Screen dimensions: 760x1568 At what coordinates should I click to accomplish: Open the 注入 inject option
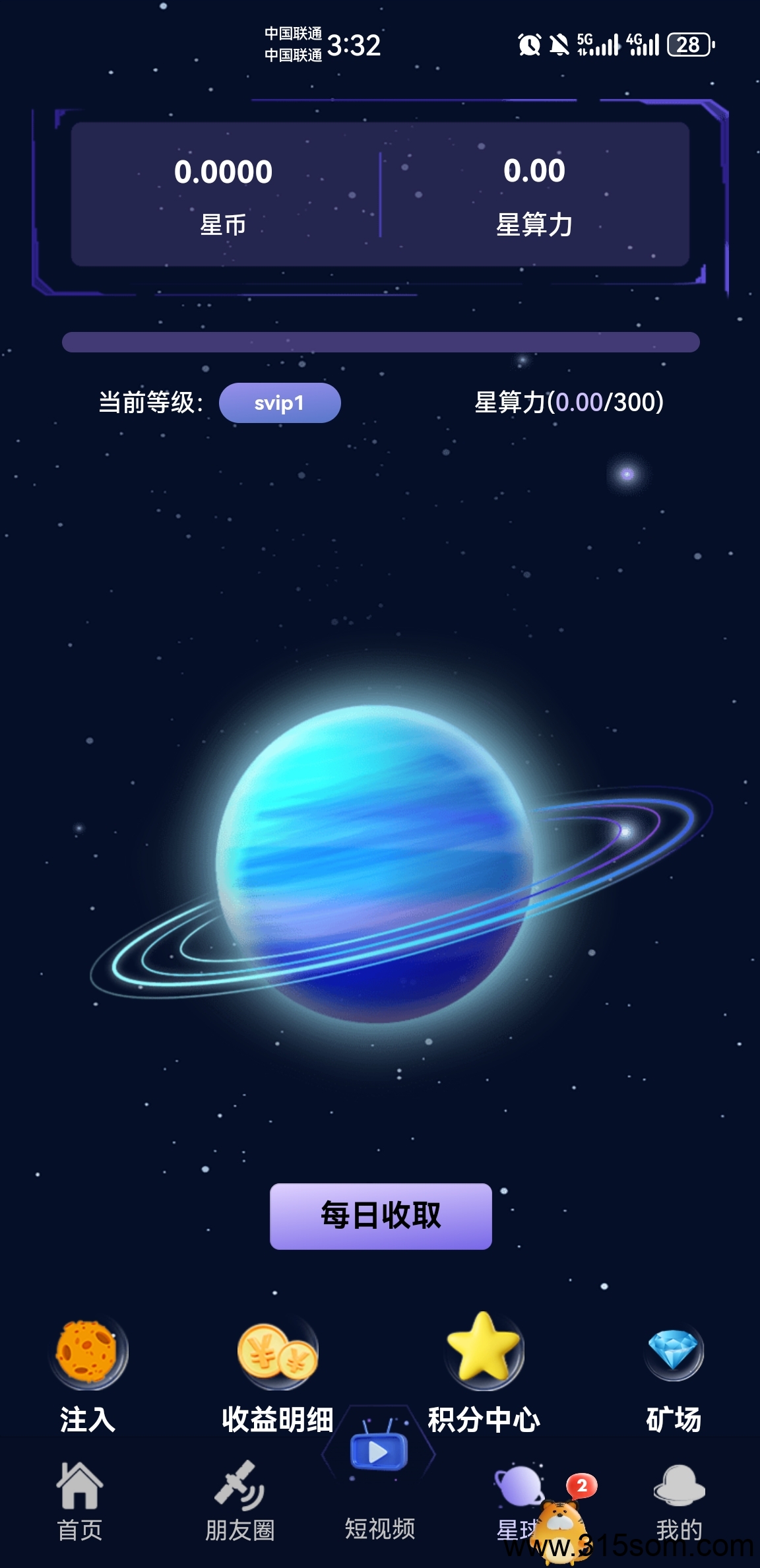pyautogui.click(x=88, y=1373)
